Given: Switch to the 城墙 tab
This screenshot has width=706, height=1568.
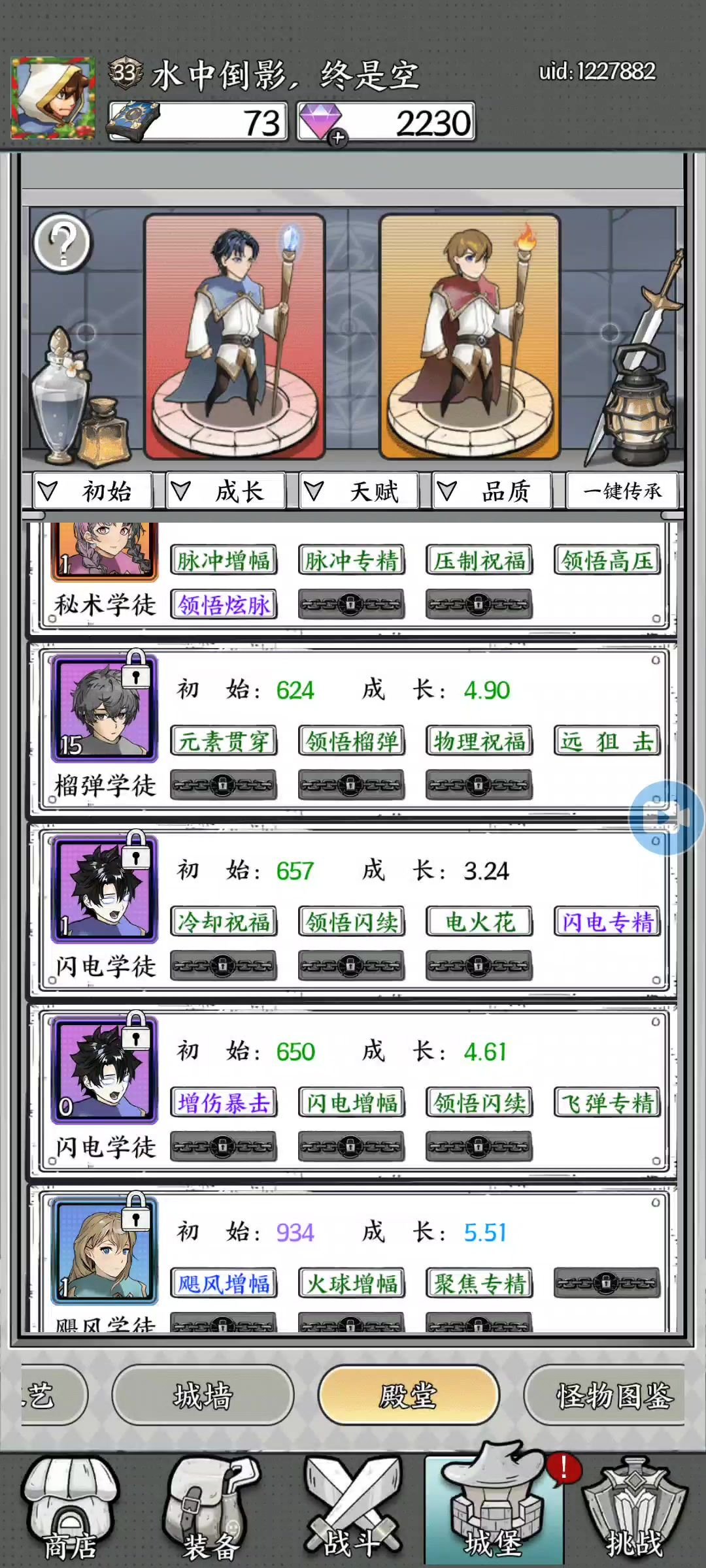Looking at the screenshot, I should (x=203, y=1395).
